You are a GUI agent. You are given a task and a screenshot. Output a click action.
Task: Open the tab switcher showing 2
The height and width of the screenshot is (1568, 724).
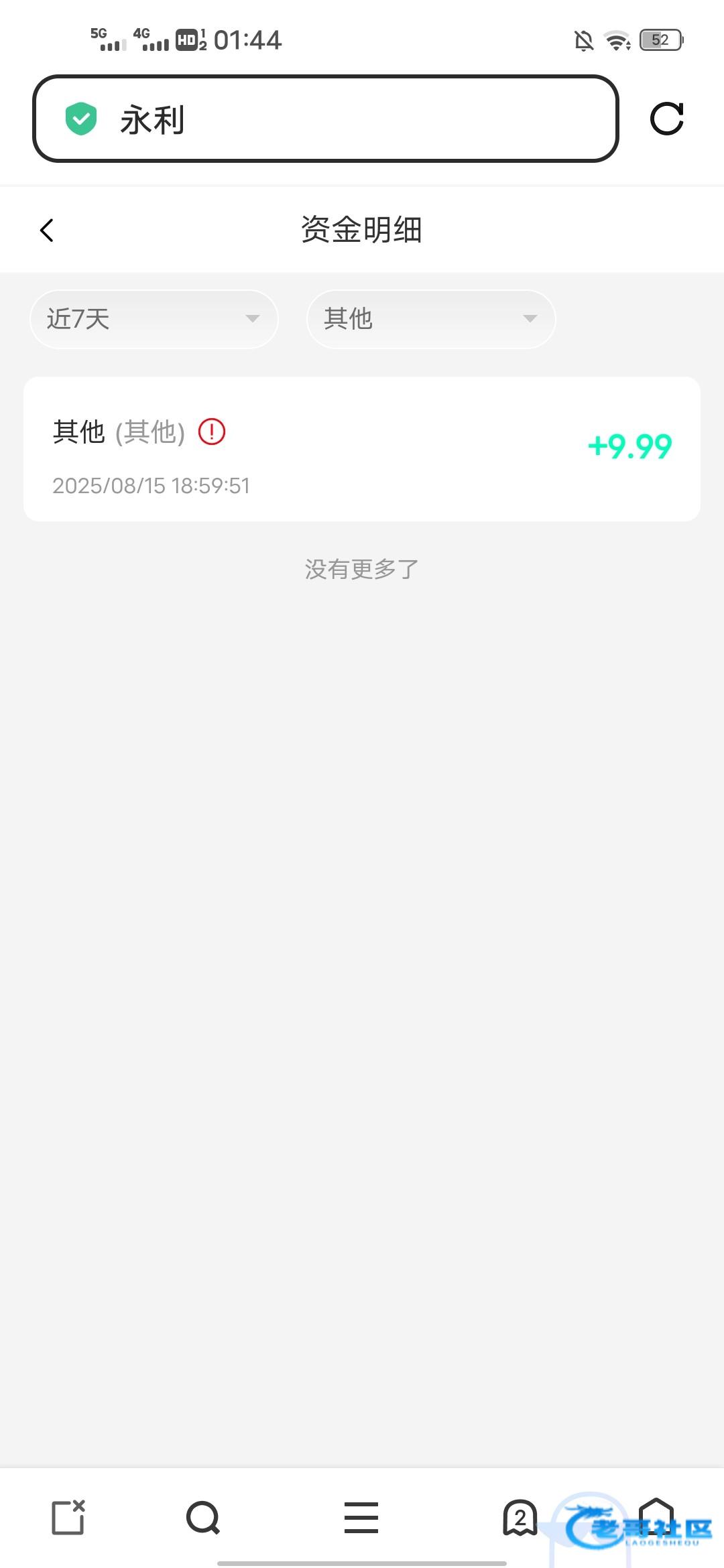click(520, 1517)
